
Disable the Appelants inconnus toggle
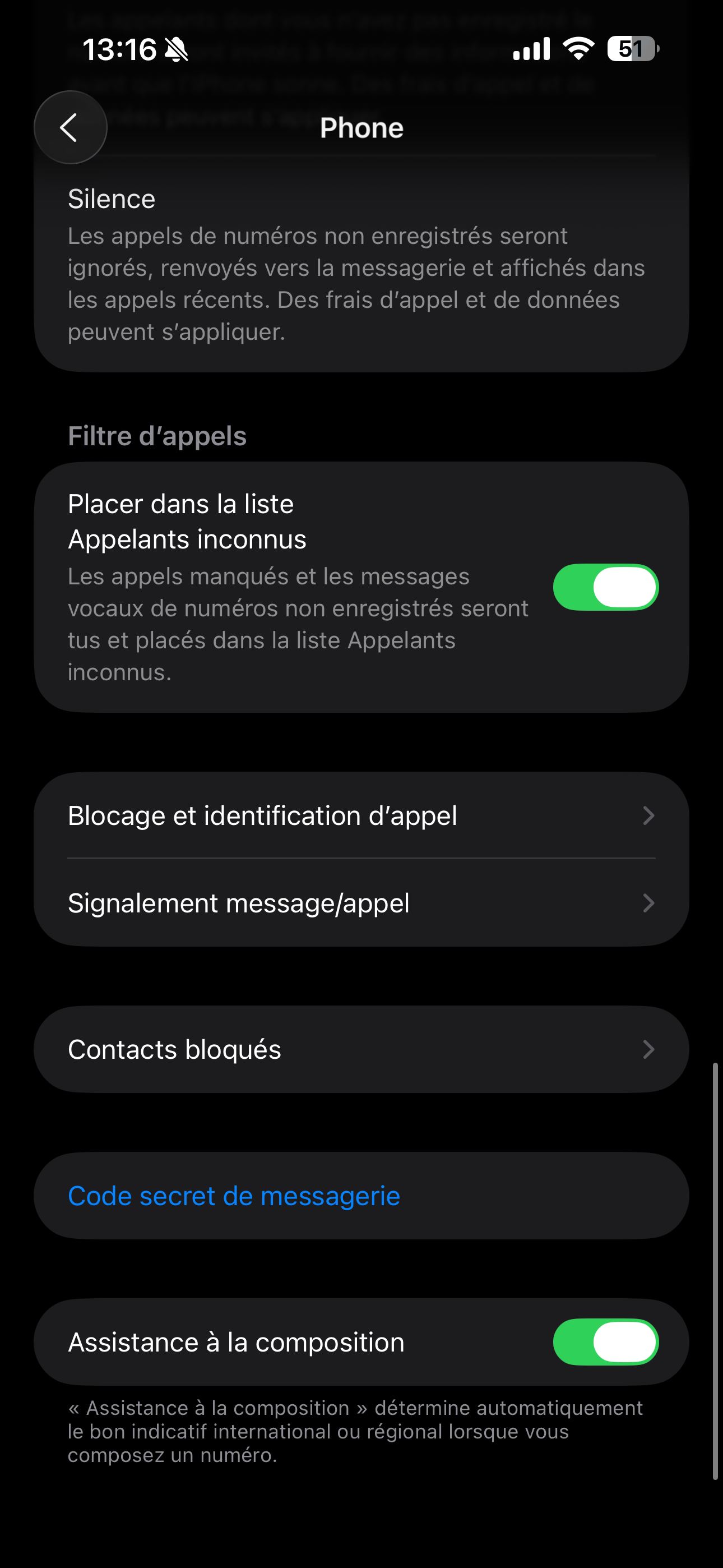click(x=605, y=586)
